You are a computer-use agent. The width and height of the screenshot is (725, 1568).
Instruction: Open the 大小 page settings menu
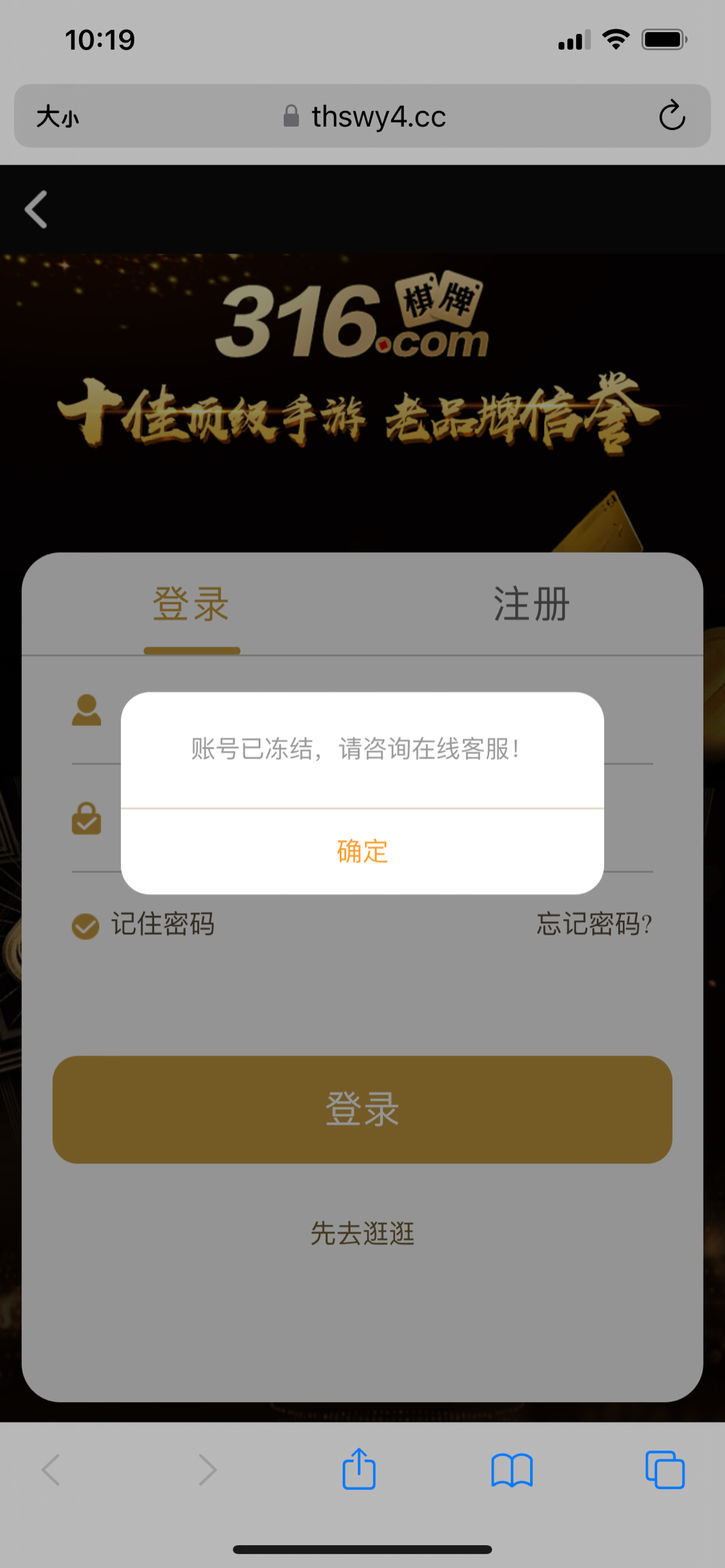[x=58, y=116]
